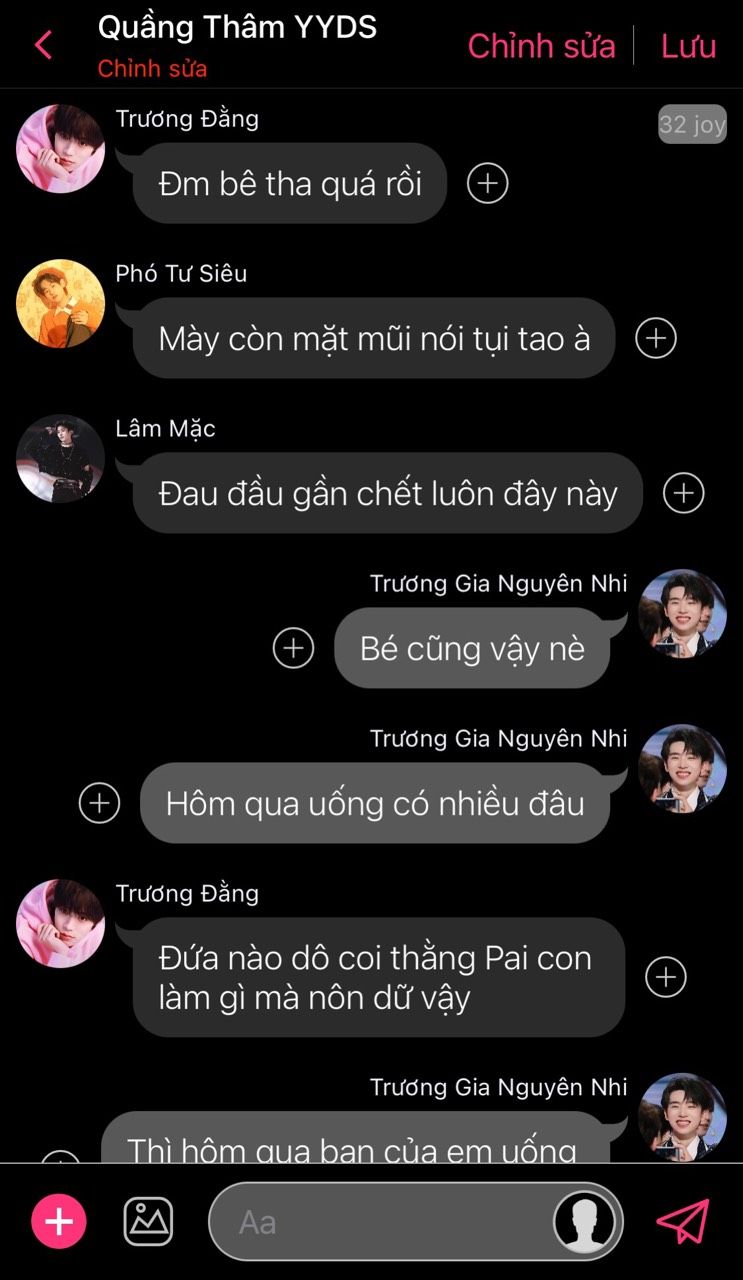Tap the plus beside "Bé cũng vậy nè"

[293, 648]
